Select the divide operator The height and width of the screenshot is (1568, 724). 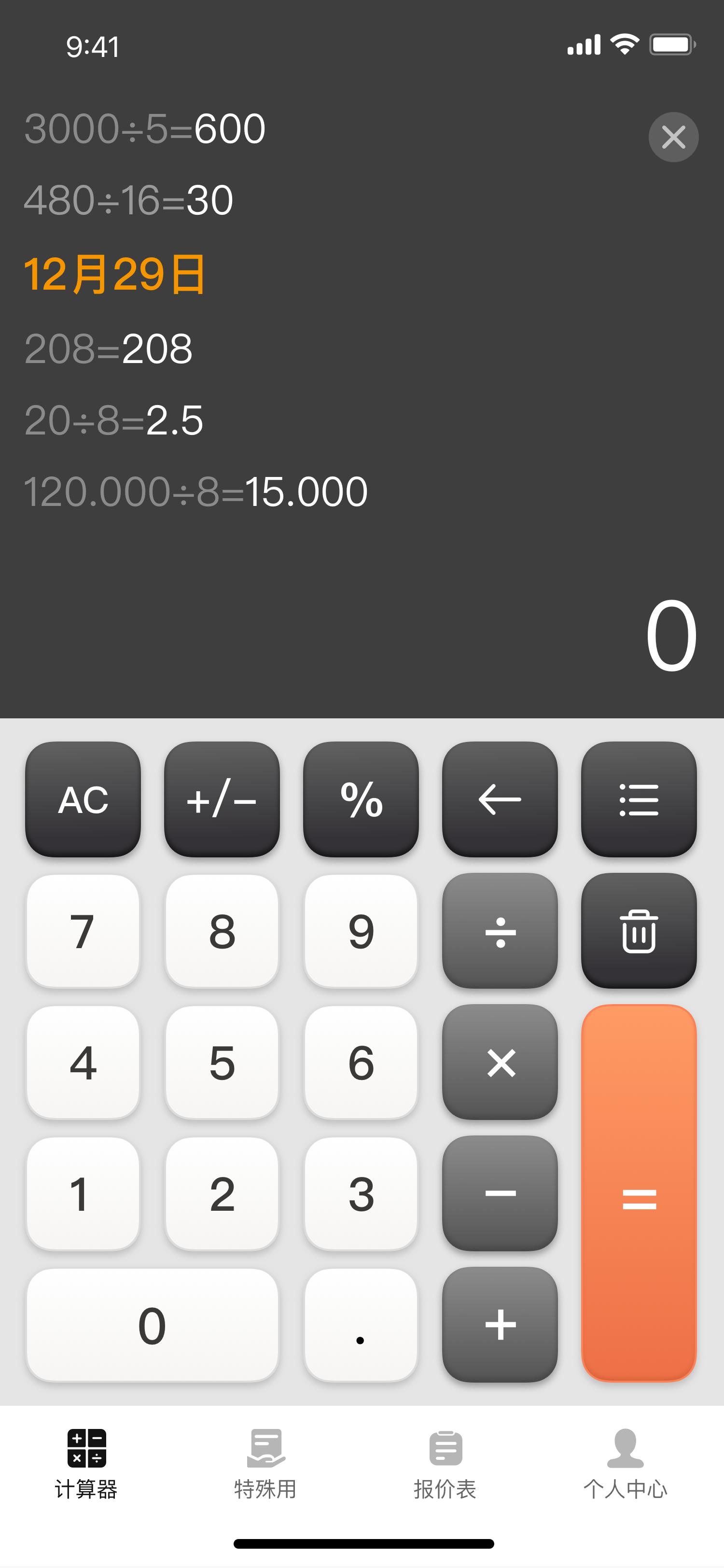[500, 930]
